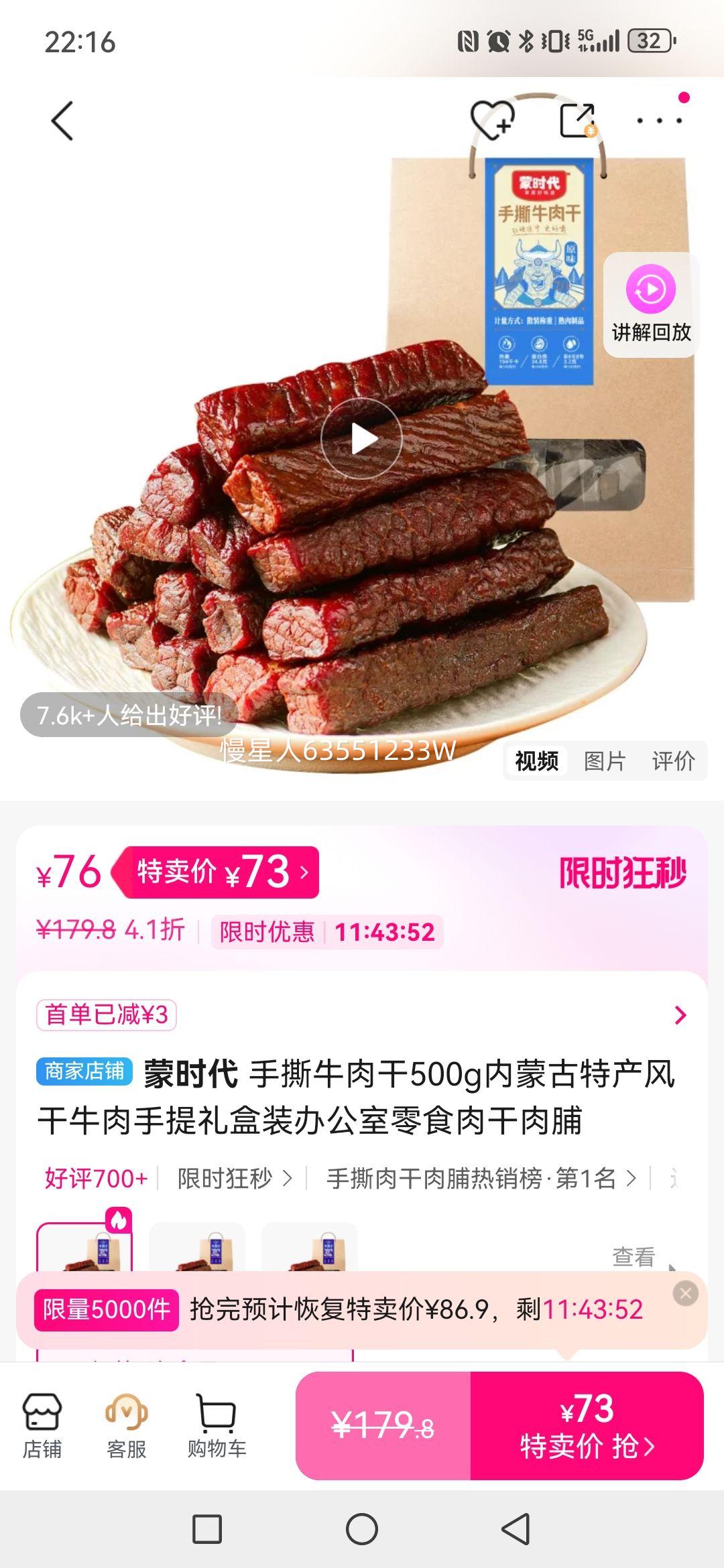Image resolution: width=724 pixels, height=1568 pixels.
Task: Expand the 首单已减¥3 promotion details
Action: click(362, 1017)
